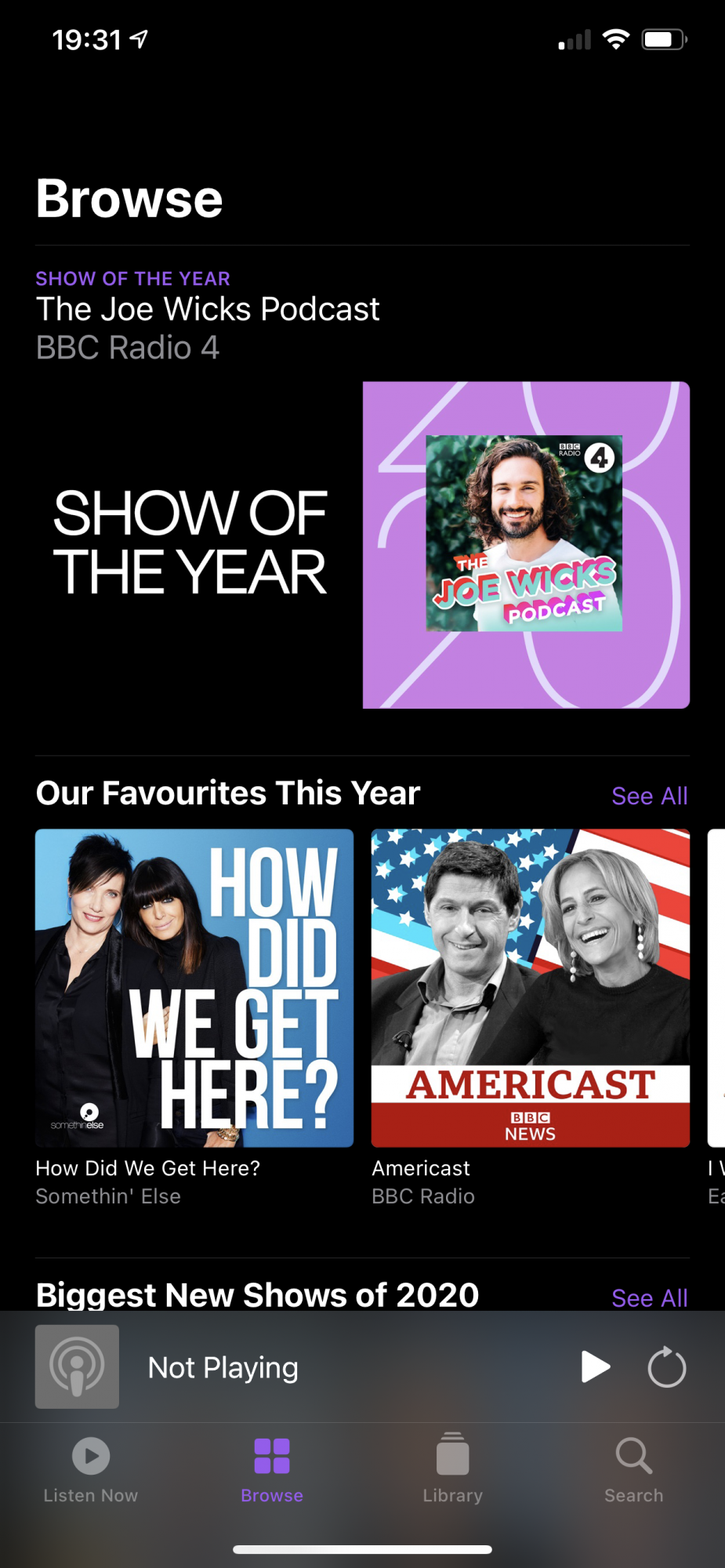The image size is (725, 1568).
Task: Select the Browse tab
Action: [272, 1470]
